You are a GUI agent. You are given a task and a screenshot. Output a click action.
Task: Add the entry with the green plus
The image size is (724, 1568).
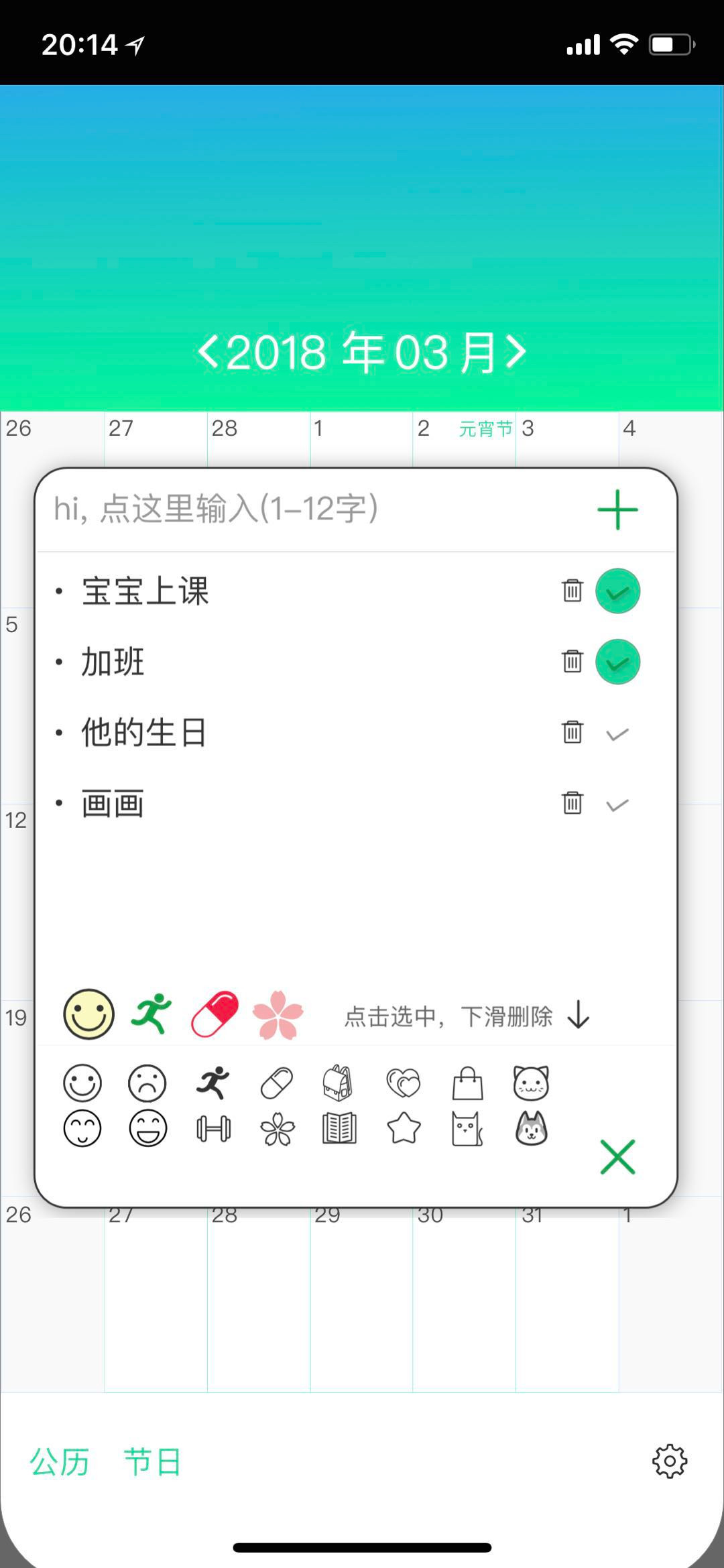tap(617, 510)
